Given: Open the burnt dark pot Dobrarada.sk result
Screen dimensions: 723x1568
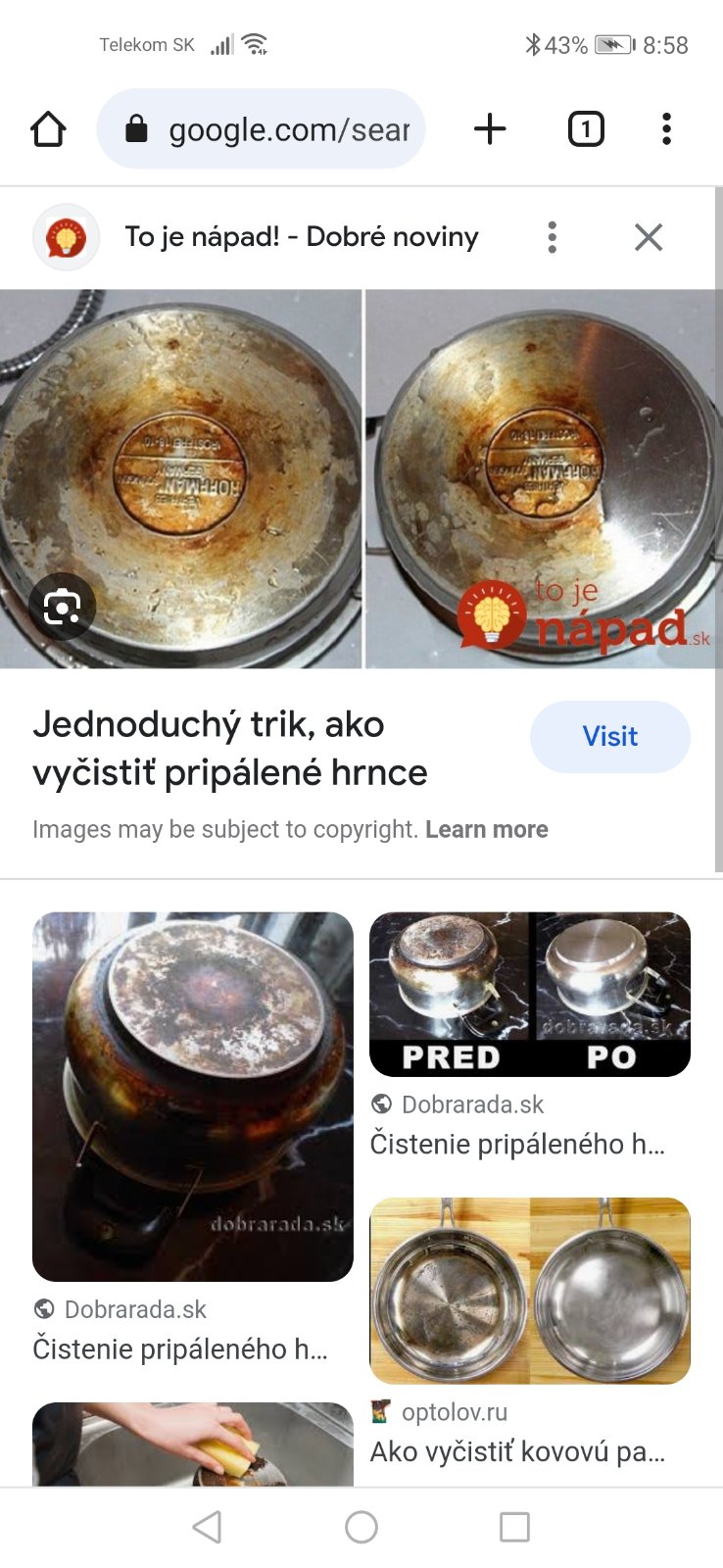Looking at the screenshot, I should 193,1096.
